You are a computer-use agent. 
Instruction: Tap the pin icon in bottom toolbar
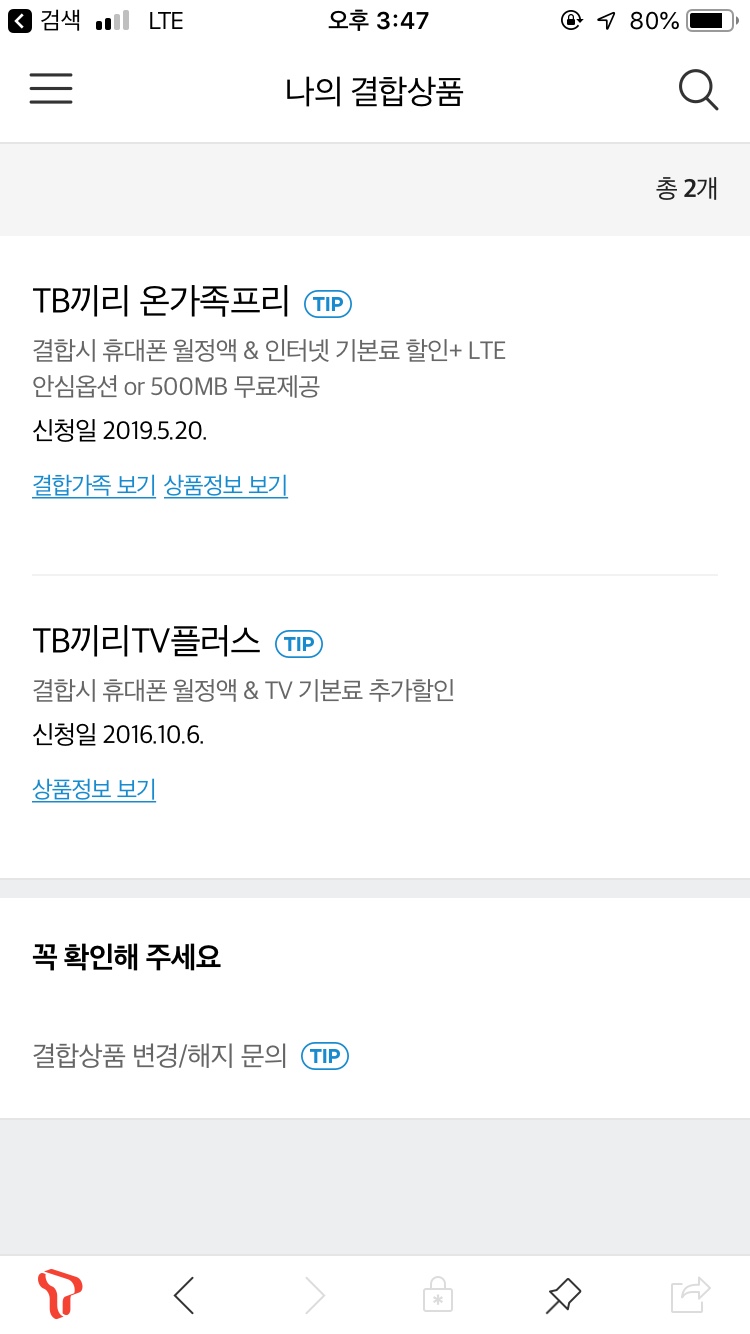[563, 1296]
